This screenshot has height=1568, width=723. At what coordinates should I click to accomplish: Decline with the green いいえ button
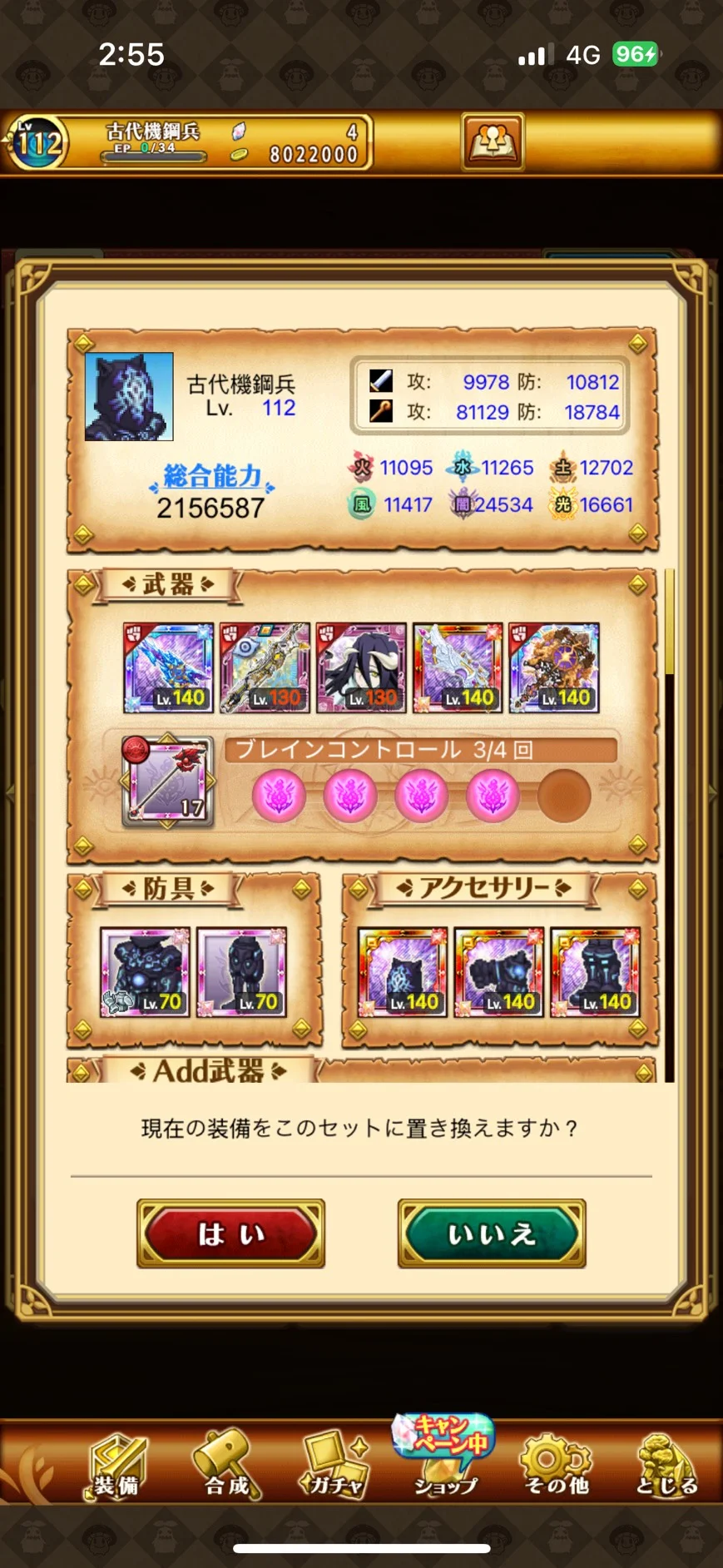pyautogui.click(x=491, y=1233)
